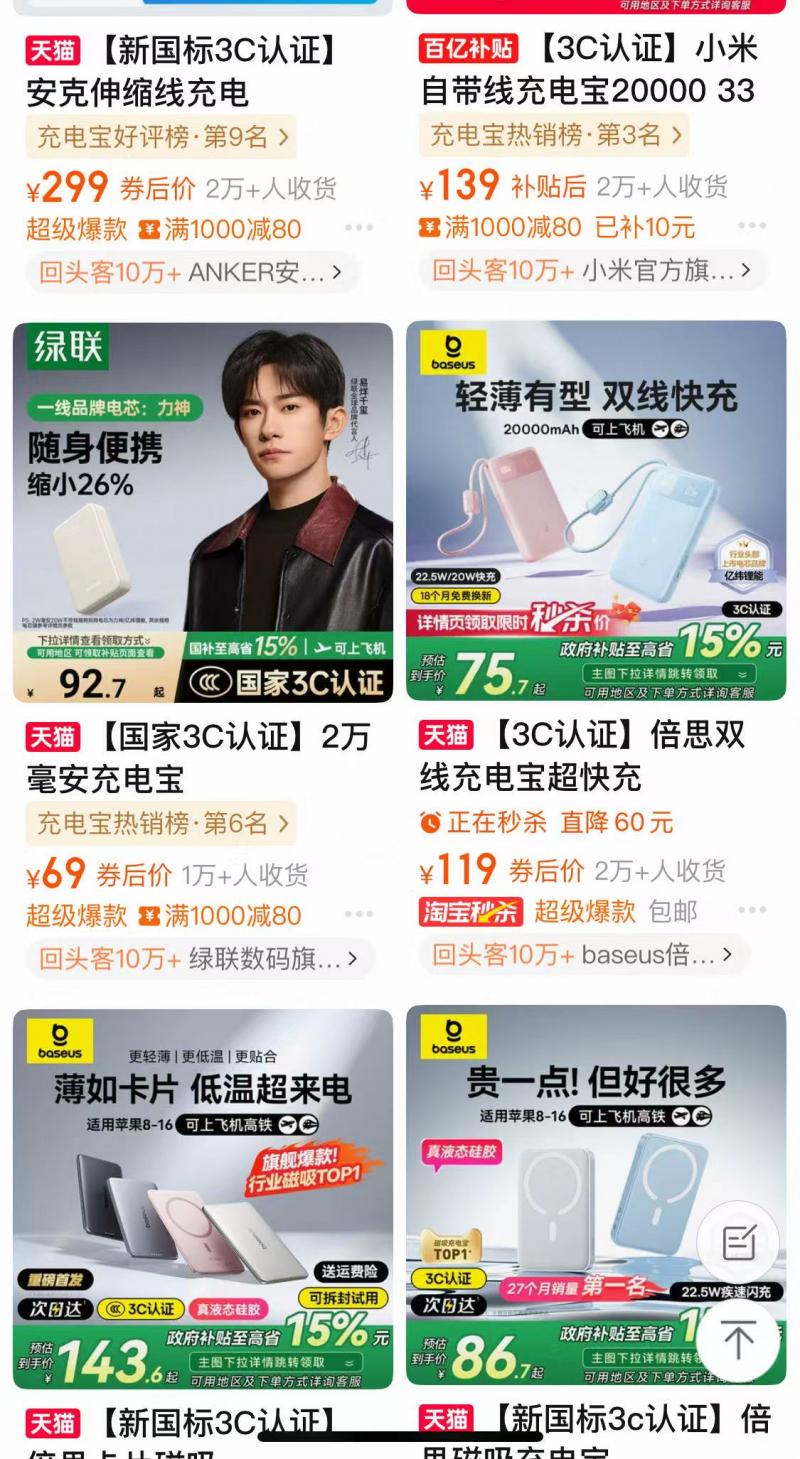Open more options on the 绿联 ¥69 item
Image resolution: width=800 pixels, height=1459 pixels.
358,914
